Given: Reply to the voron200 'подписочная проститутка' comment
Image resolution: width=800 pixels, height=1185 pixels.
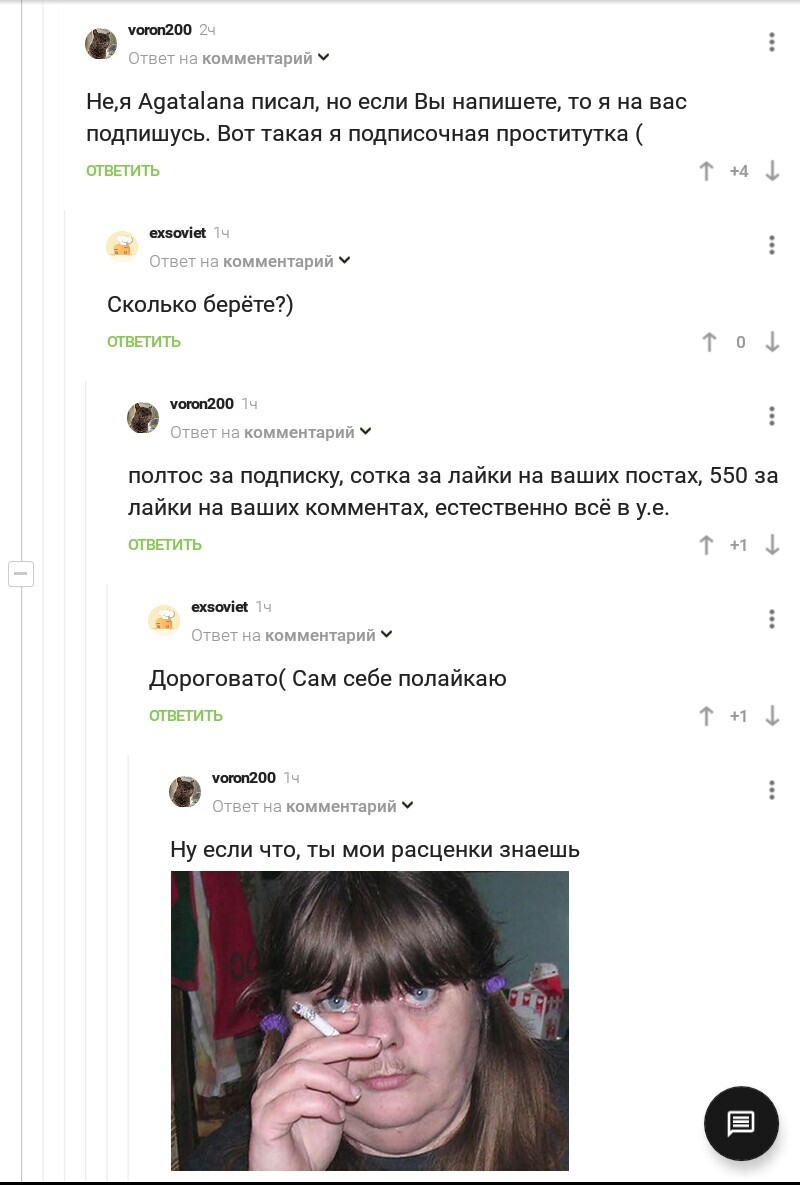Looking at the screenshot, I should coord(122,171).
